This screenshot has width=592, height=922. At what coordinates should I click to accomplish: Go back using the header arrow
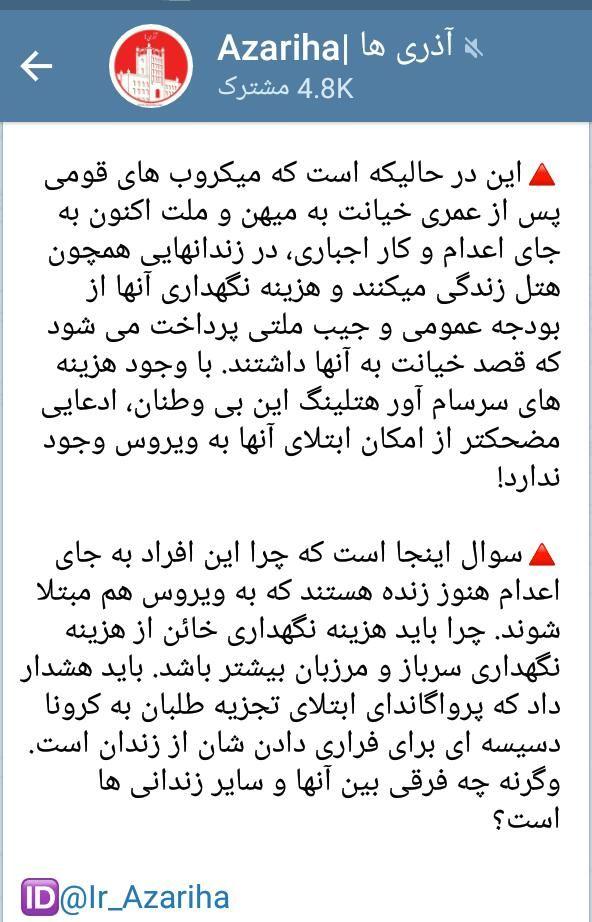pyautogui.click(x=36, y=66)
